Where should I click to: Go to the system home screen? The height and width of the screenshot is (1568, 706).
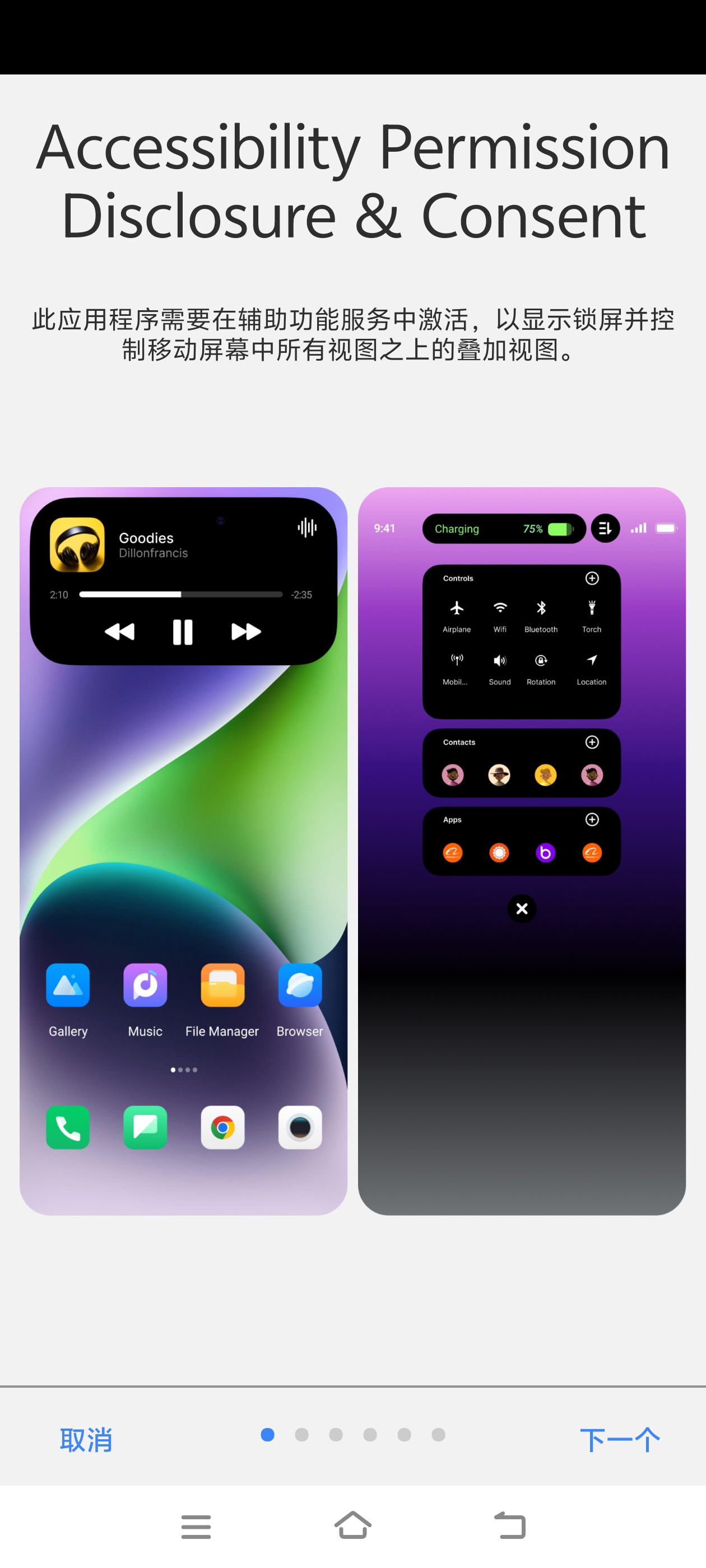pos(352,1525)
